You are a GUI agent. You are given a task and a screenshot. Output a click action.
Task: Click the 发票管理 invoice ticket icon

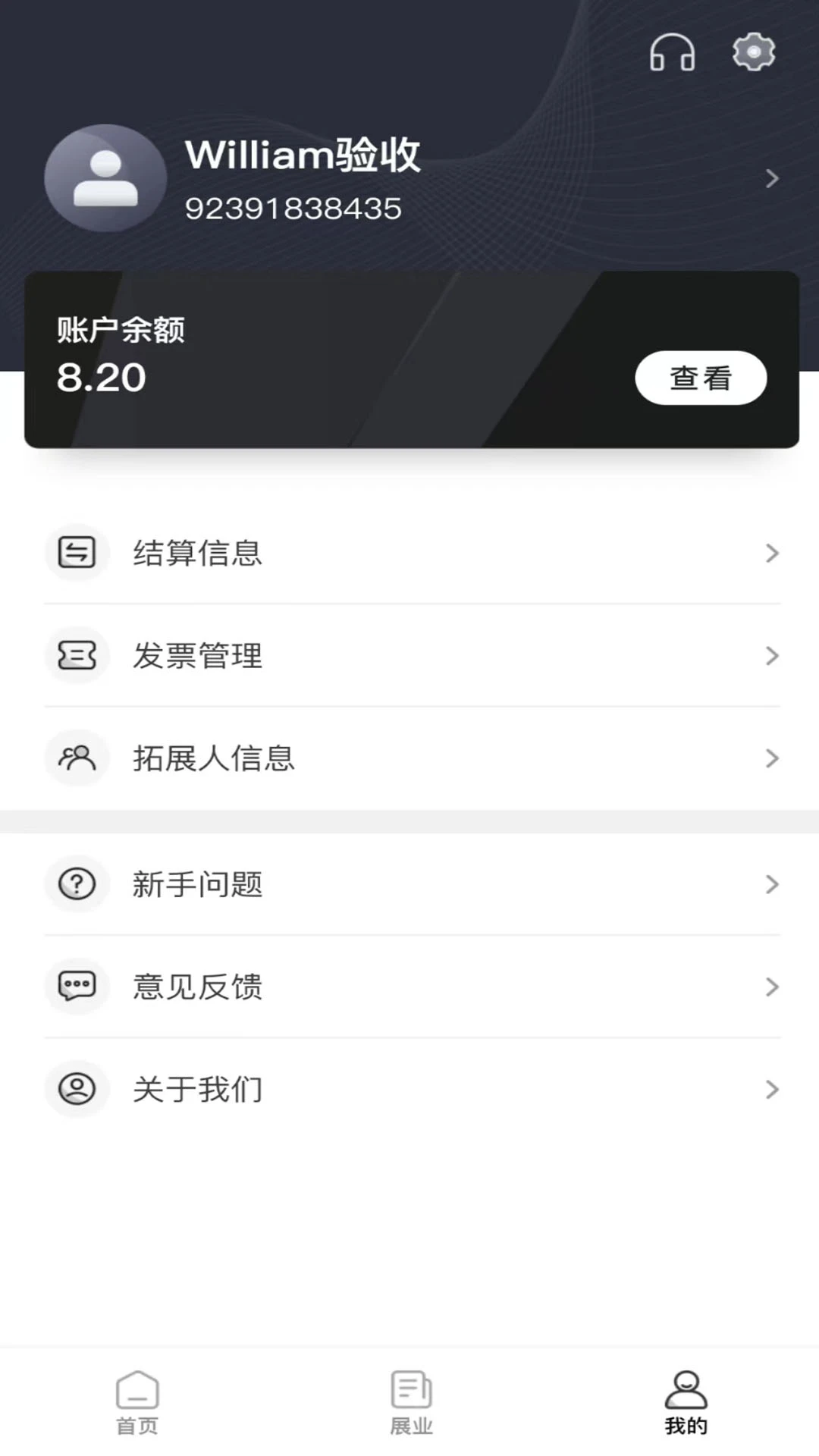click(77, 655)
